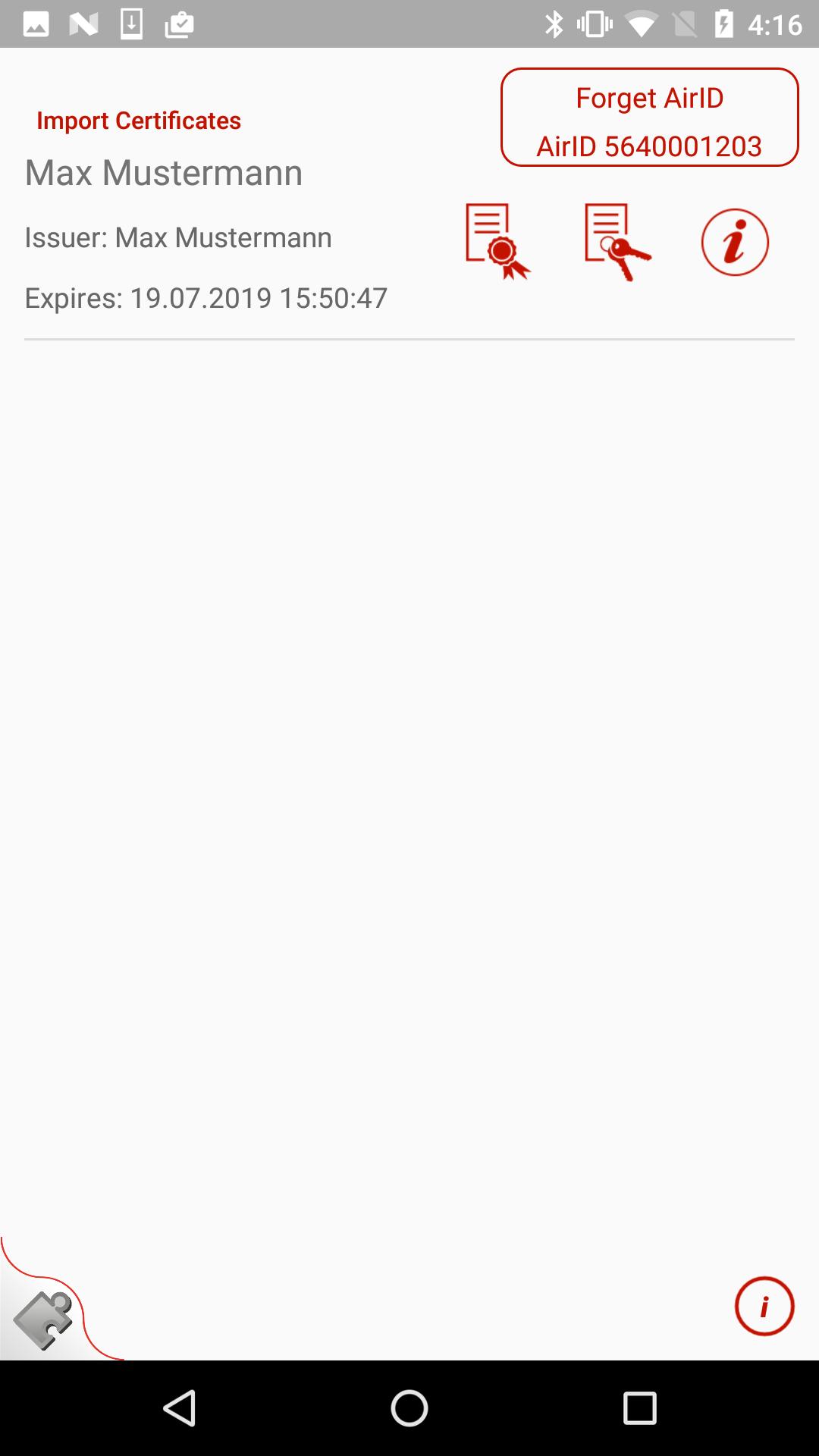View Max Mustermann's certificate ribbon icon
Image resolution: width=819 pixels, height=1456 pixels.
497,242
